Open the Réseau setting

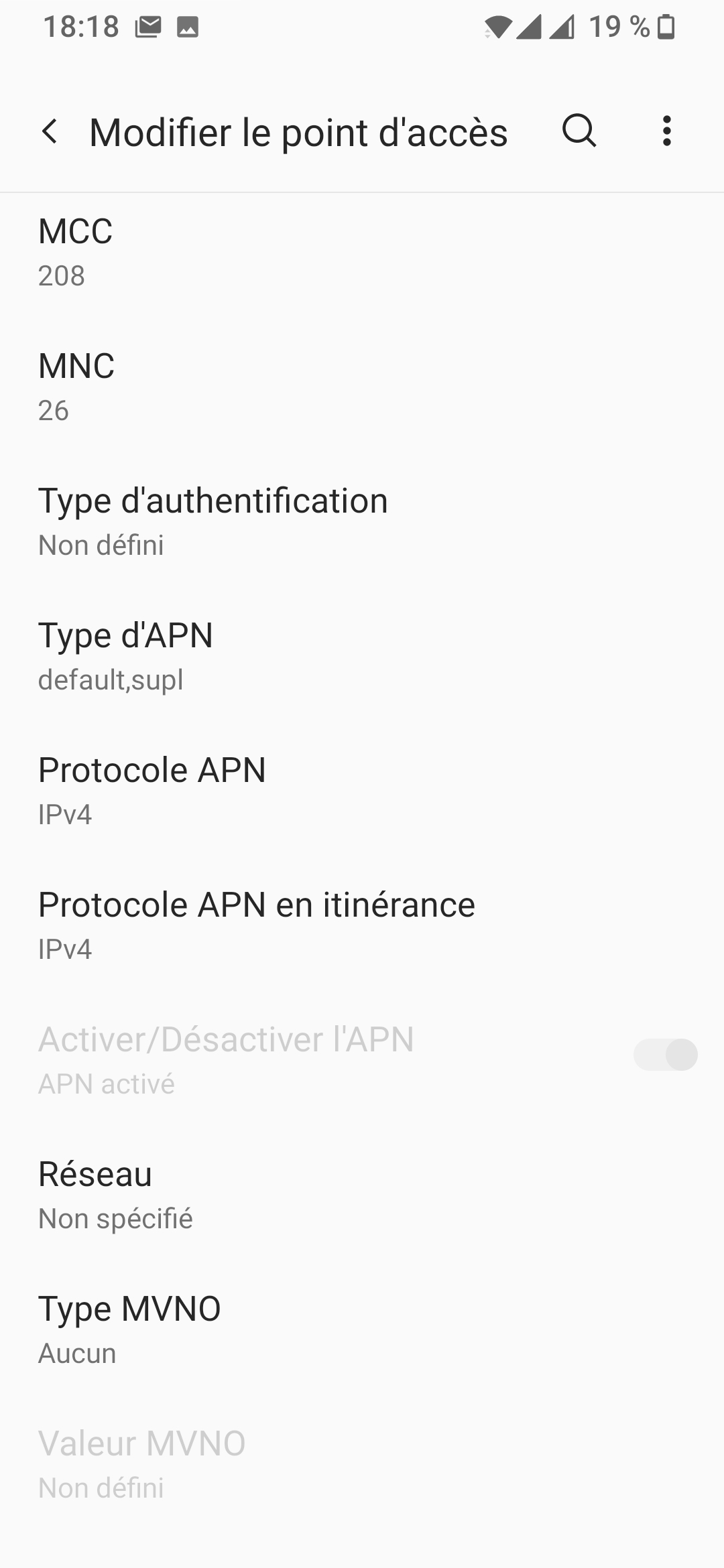(362, 1195)
